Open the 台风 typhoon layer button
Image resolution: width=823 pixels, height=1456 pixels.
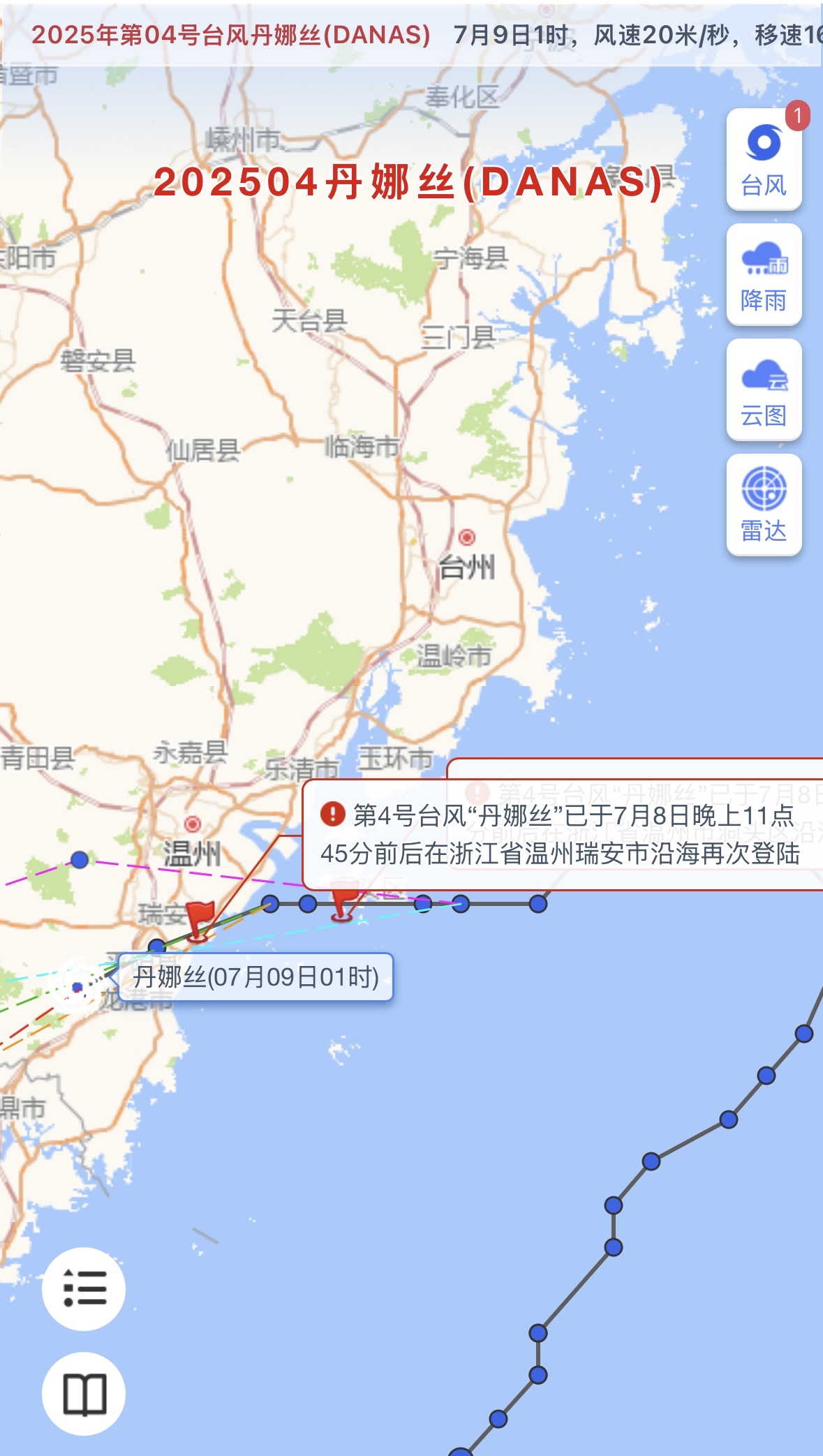(x=764, y=159)
